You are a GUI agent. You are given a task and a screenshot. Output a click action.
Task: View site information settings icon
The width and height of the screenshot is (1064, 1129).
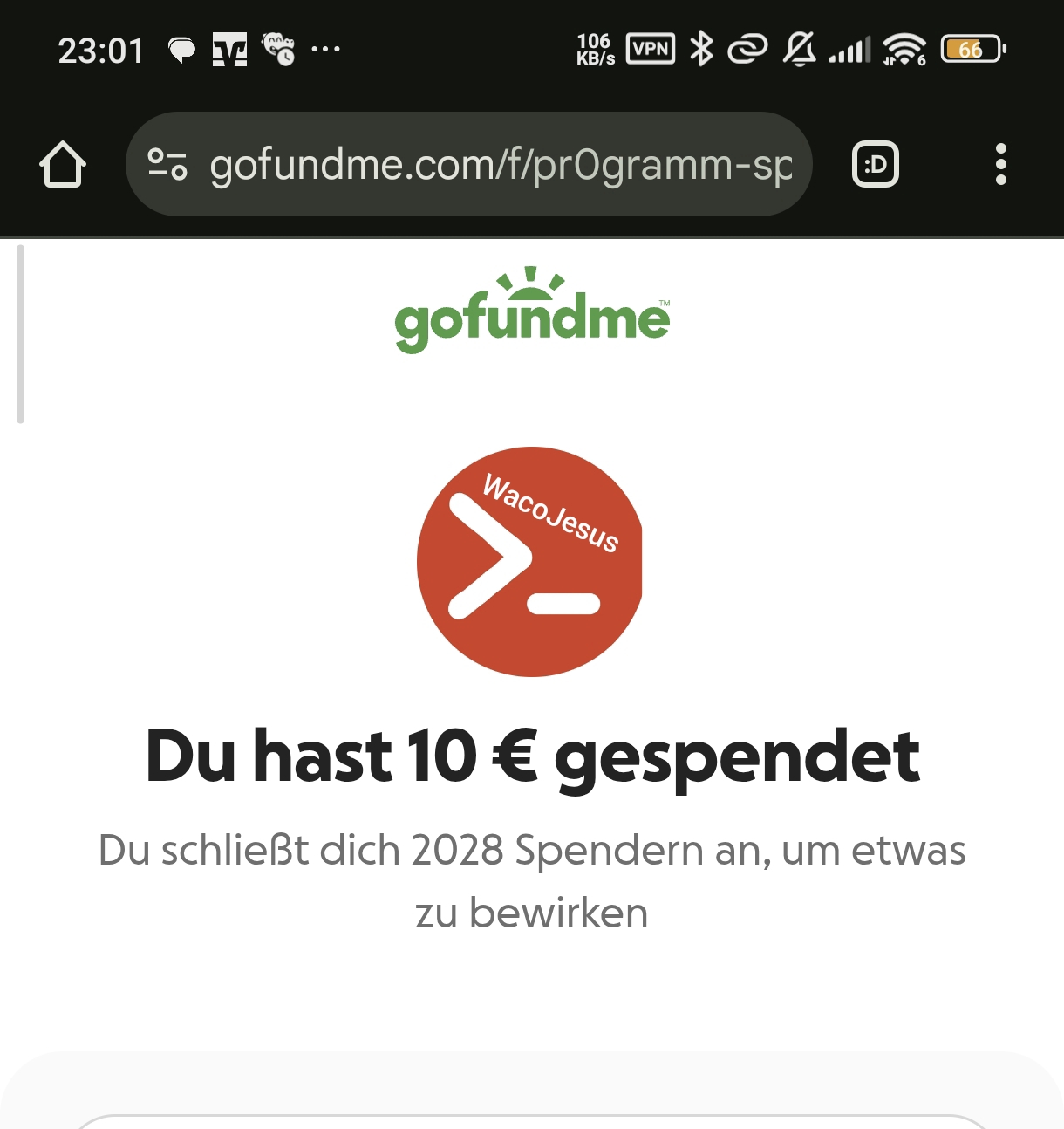coord(167,164)
